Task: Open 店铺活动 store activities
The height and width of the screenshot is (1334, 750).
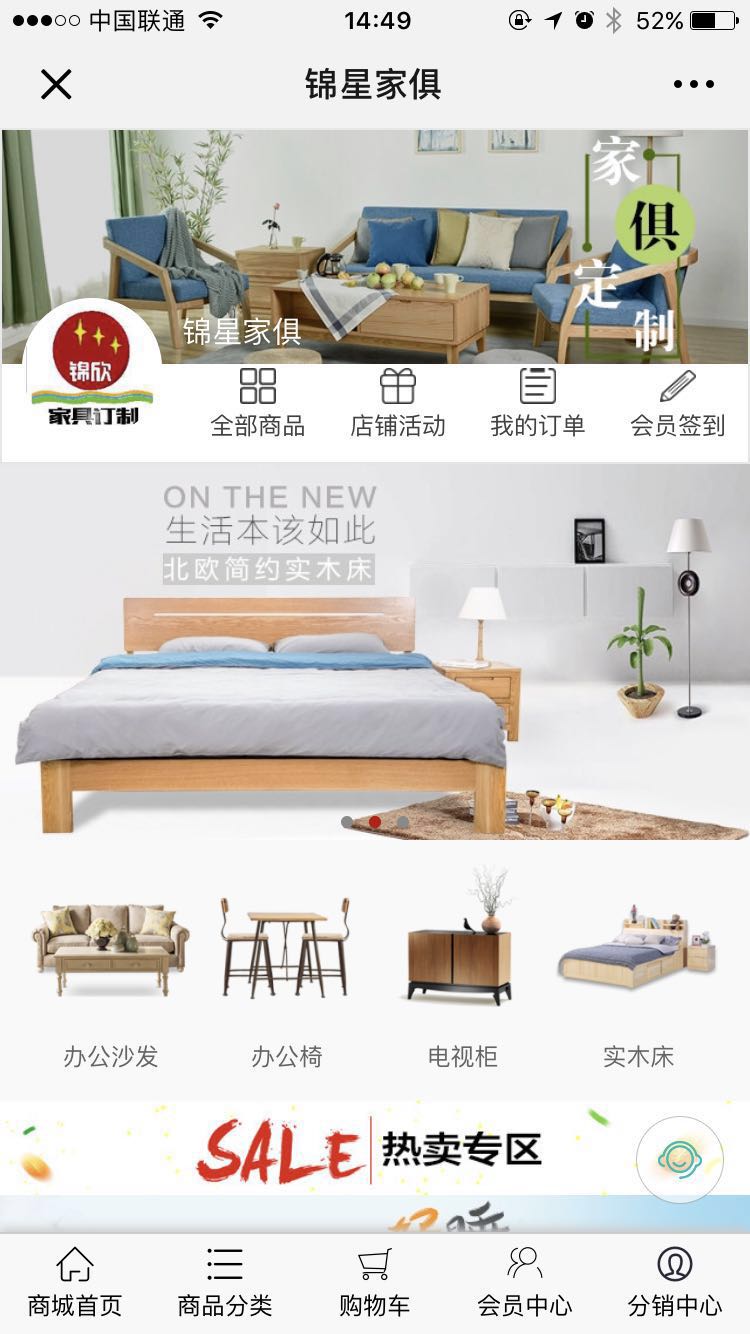Action: tap(397, 403)
